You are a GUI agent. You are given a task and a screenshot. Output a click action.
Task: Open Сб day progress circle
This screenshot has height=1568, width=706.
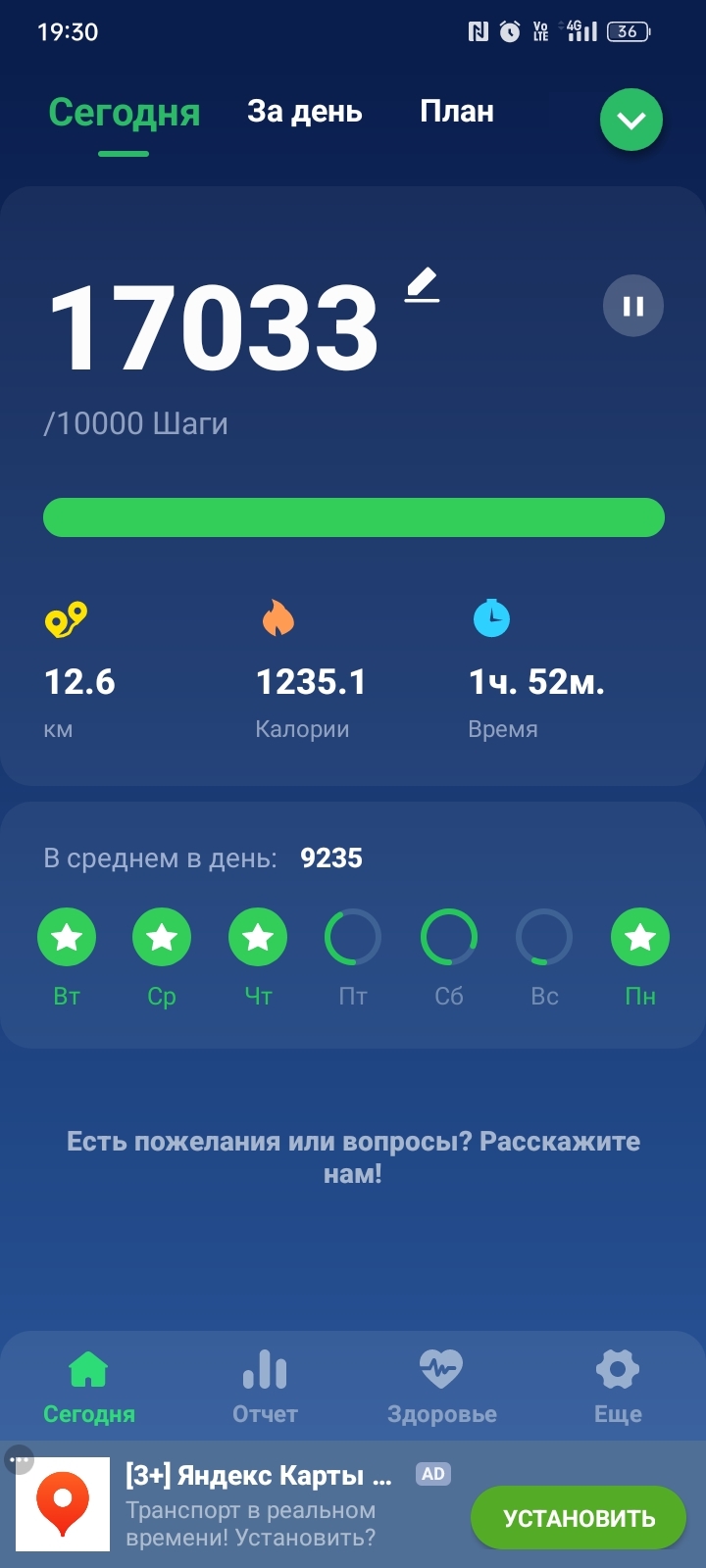[449, 937]
